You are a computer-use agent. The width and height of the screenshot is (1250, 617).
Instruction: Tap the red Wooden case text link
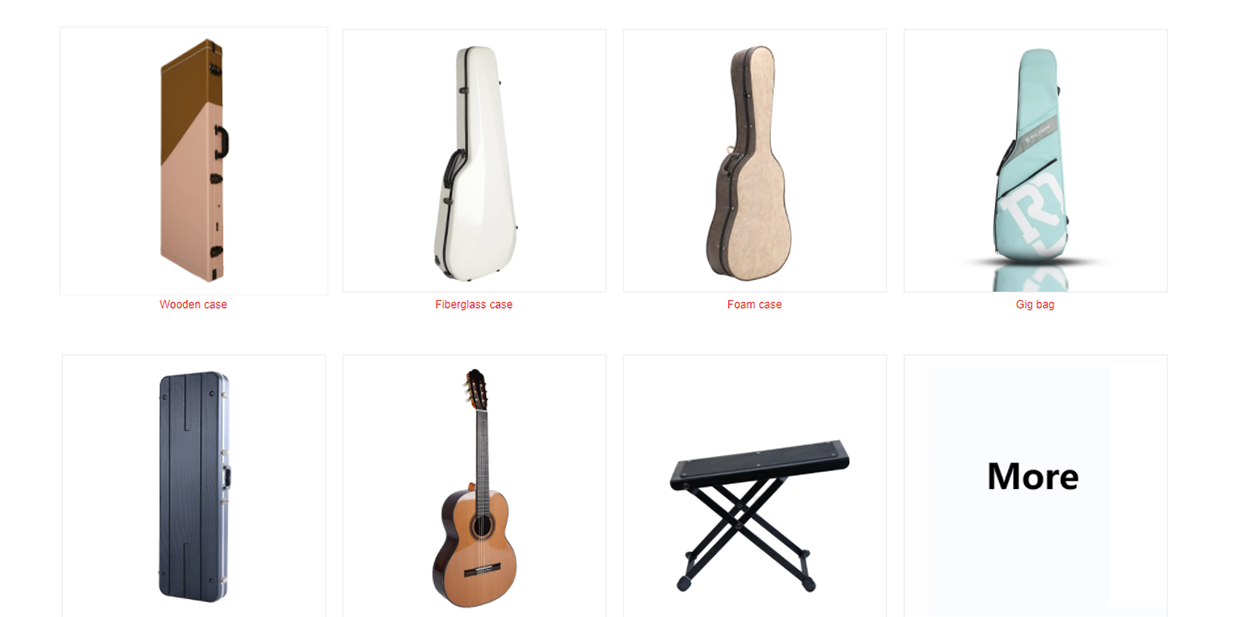pos(193,305)
